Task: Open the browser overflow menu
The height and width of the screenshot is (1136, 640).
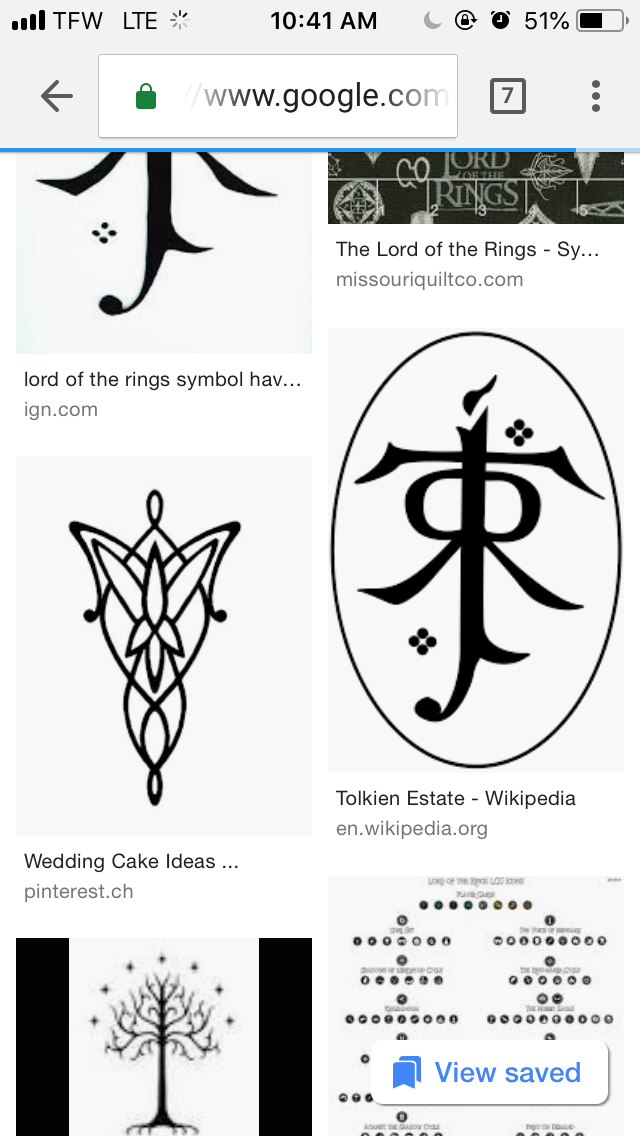Action: pyautogui.click(x=595, y=96)
